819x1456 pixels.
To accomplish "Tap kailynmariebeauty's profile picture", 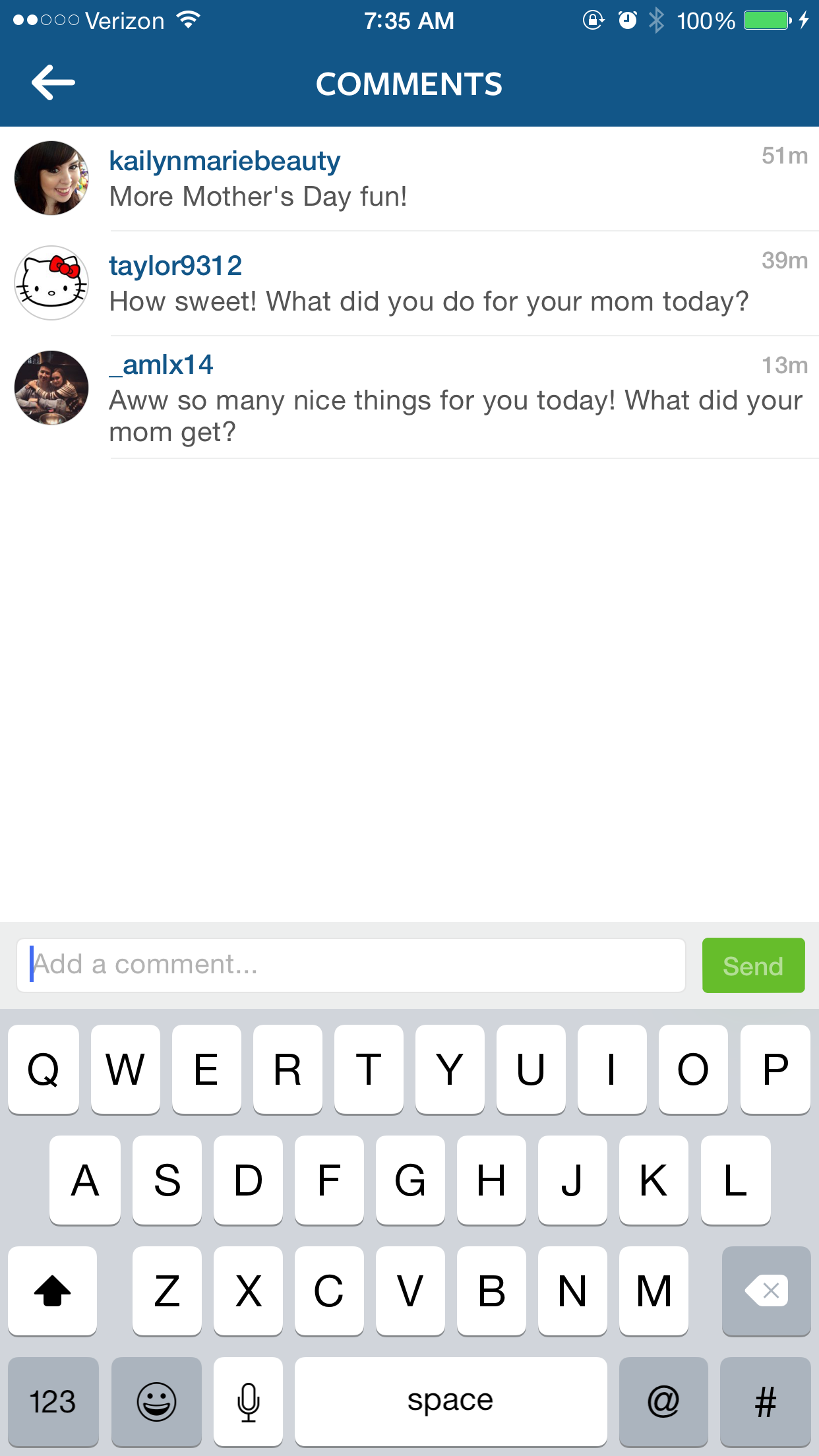I will click(51, 178).
